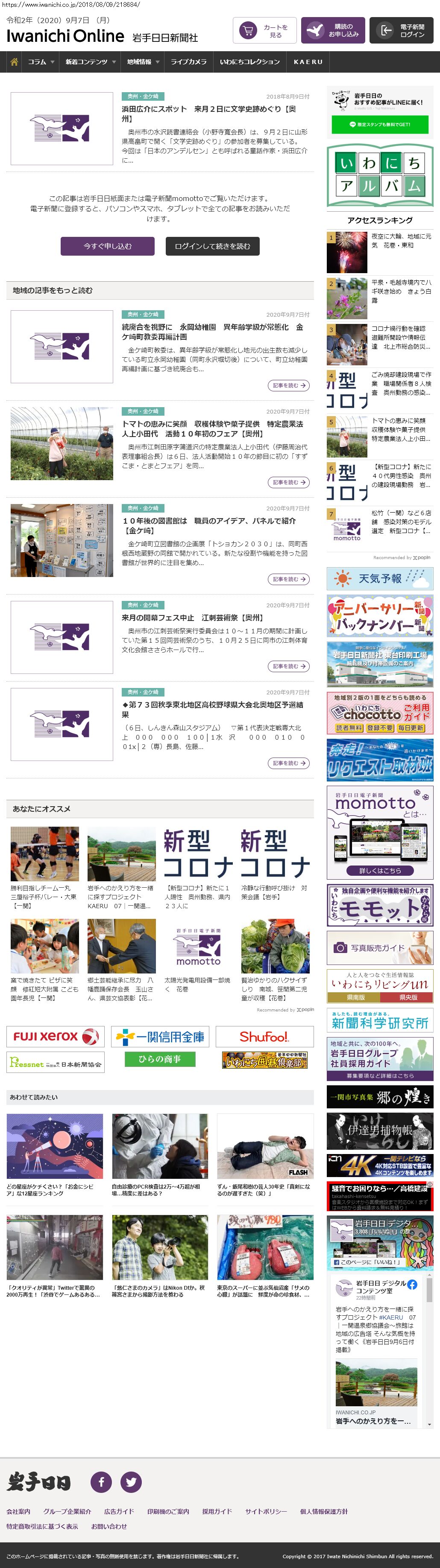Tap 今すぐ申し込む to subscribe

pyautogui.click(x=108, y=246)
